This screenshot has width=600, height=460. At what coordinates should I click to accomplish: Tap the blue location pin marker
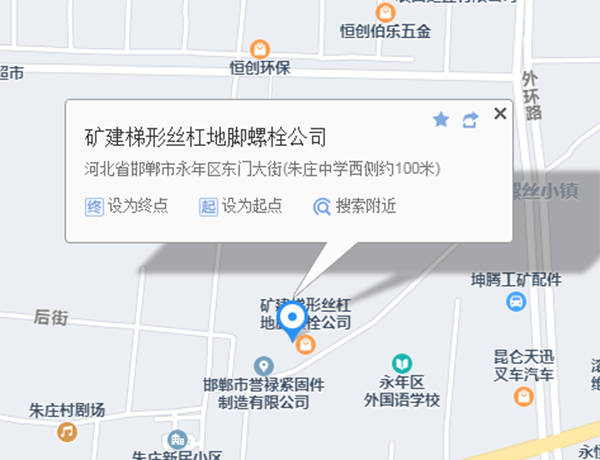[x=292, y=320]
